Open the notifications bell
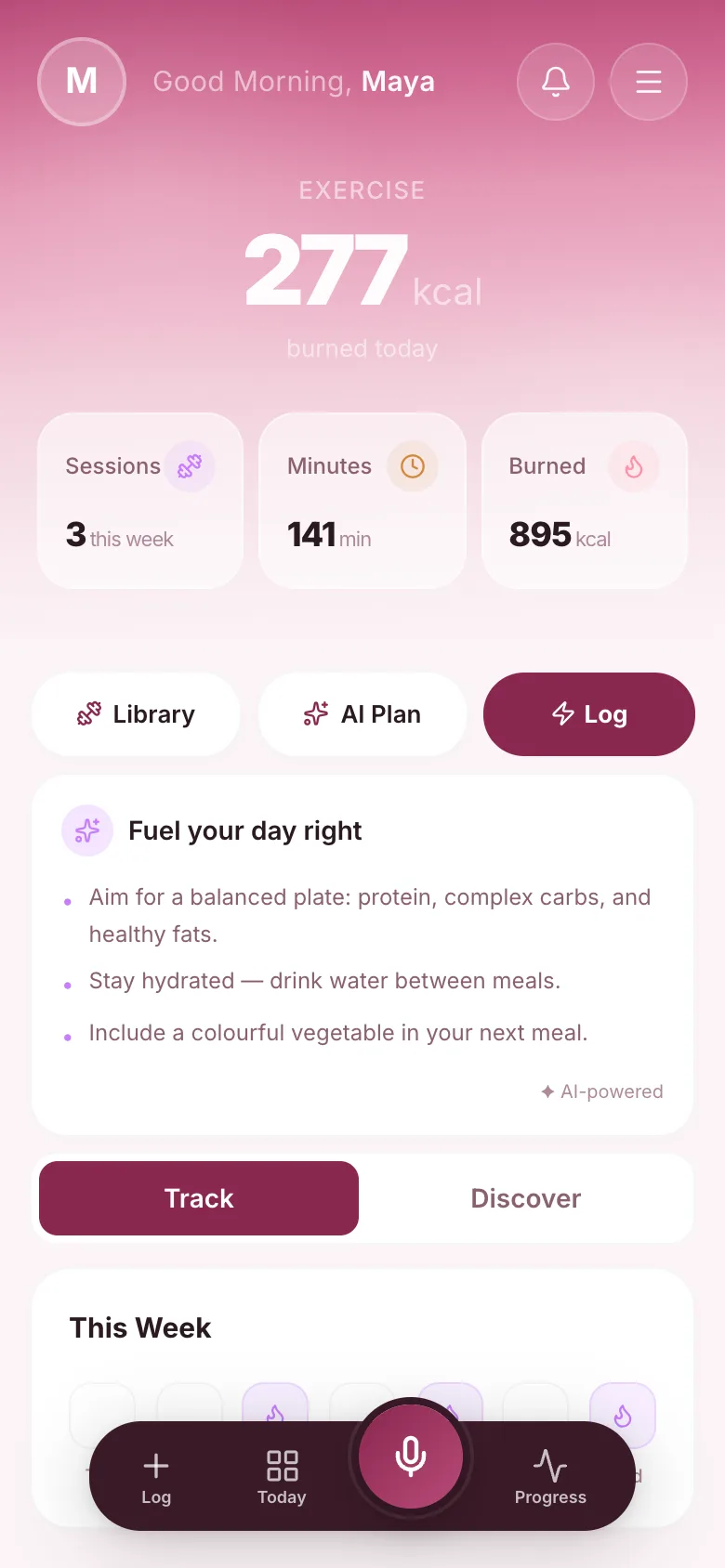Viewport: 725px width, 1568px height. point(556,82)
